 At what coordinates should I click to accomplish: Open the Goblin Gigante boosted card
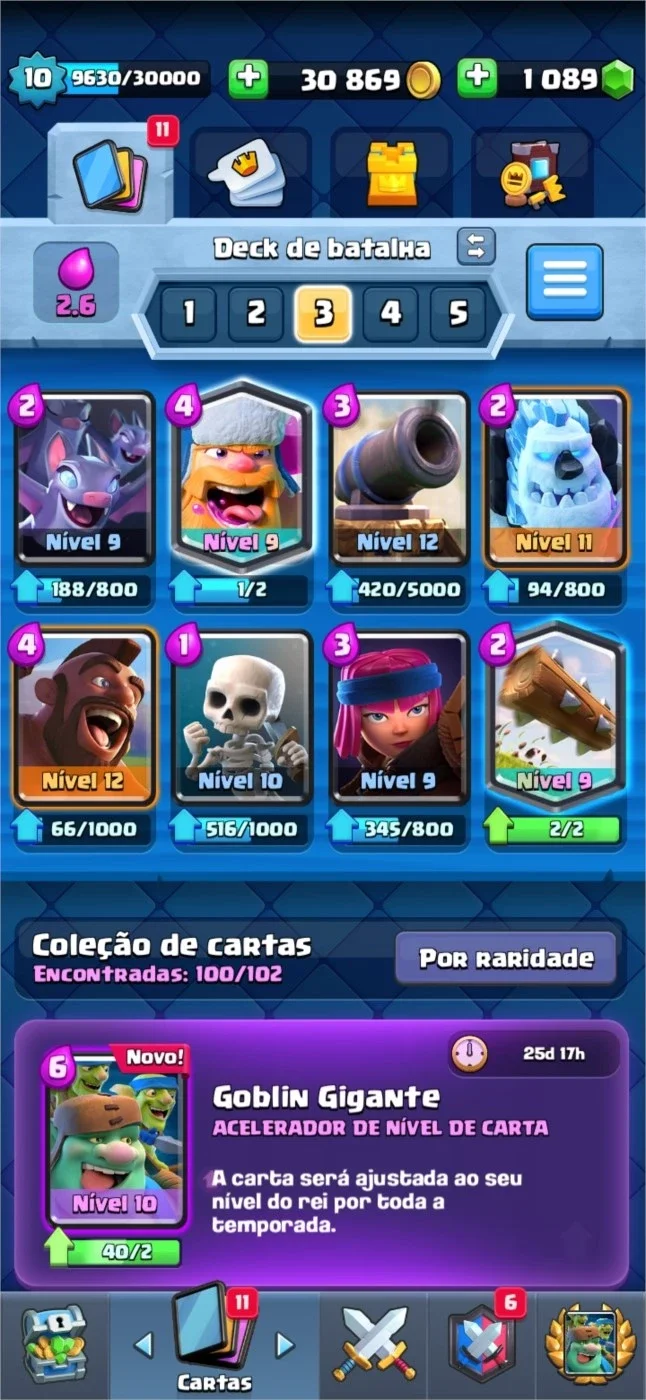point(116,1138)
